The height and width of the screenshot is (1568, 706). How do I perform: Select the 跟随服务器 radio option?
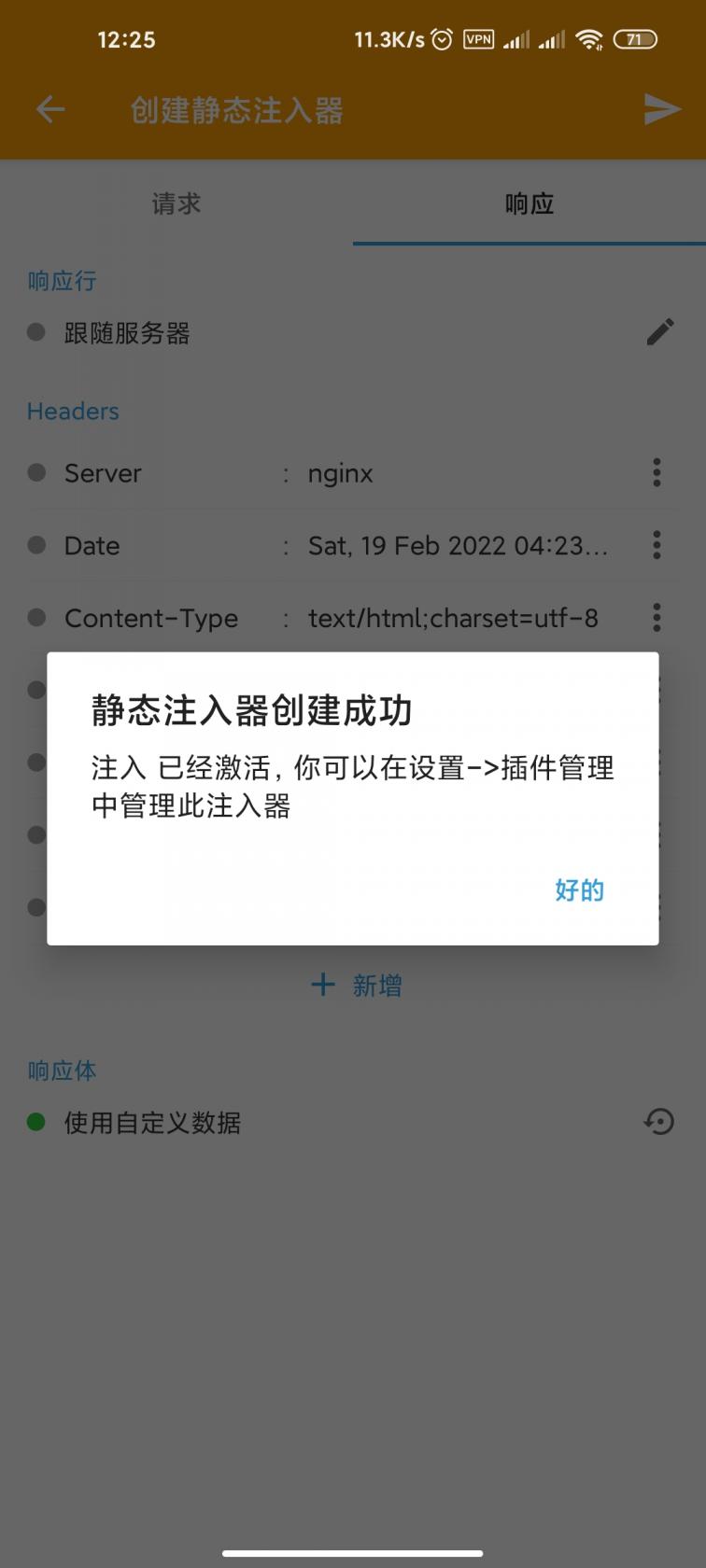point(36,334)
